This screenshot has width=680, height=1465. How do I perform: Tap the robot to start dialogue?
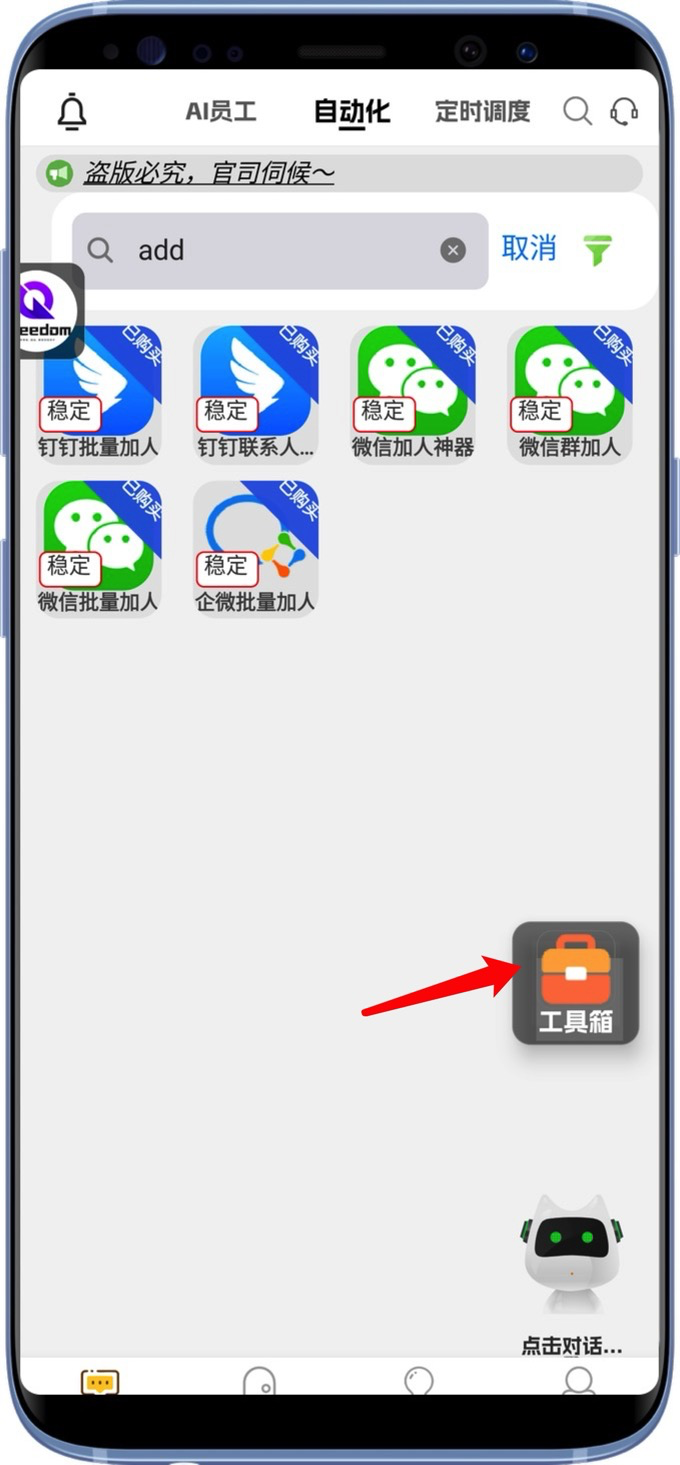(x=571, y=1255)
